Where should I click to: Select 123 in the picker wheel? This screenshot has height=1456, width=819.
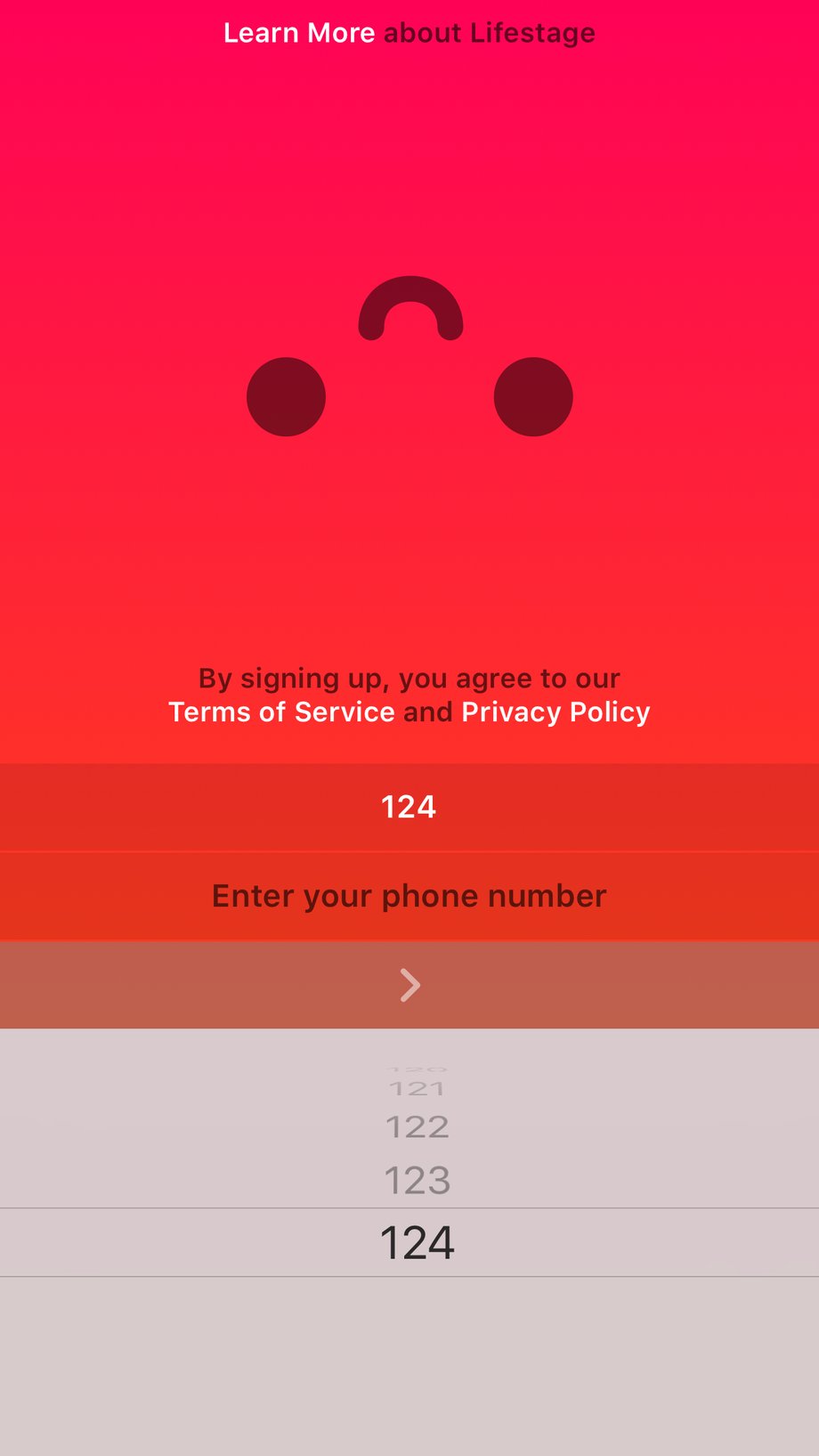(417, 1181)
